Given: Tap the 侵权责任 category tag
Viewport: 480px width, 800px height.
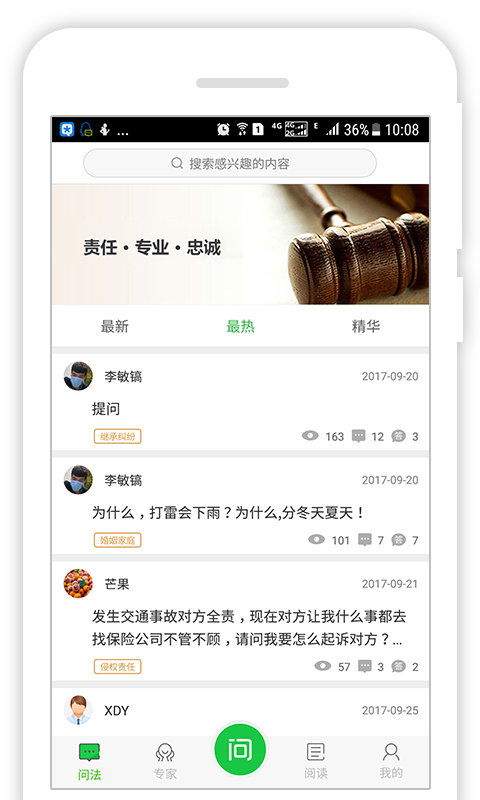Looking at the screenshot, I should pyautogui.click(x=117, y=666).
